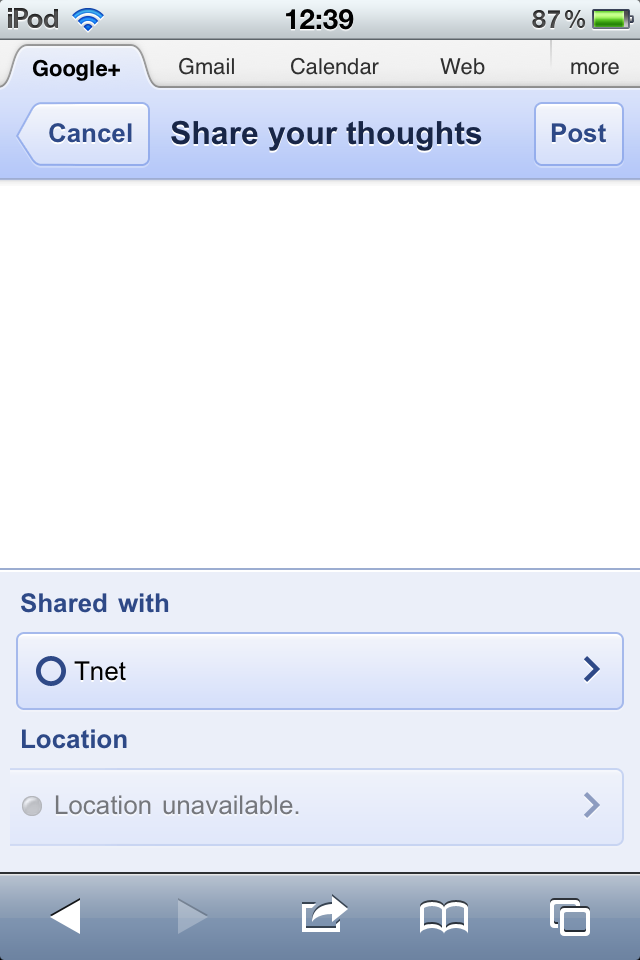Image resolution: width=640 pixels, height=960 pixels.
Task: Post the Google+ update
Action: click(x=578, y=134)
